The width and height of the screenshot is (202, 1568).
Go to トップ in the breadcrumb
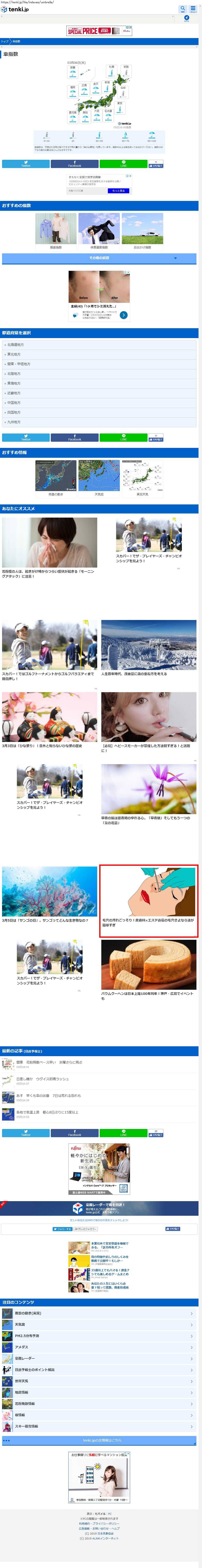(x=5, y=41)
